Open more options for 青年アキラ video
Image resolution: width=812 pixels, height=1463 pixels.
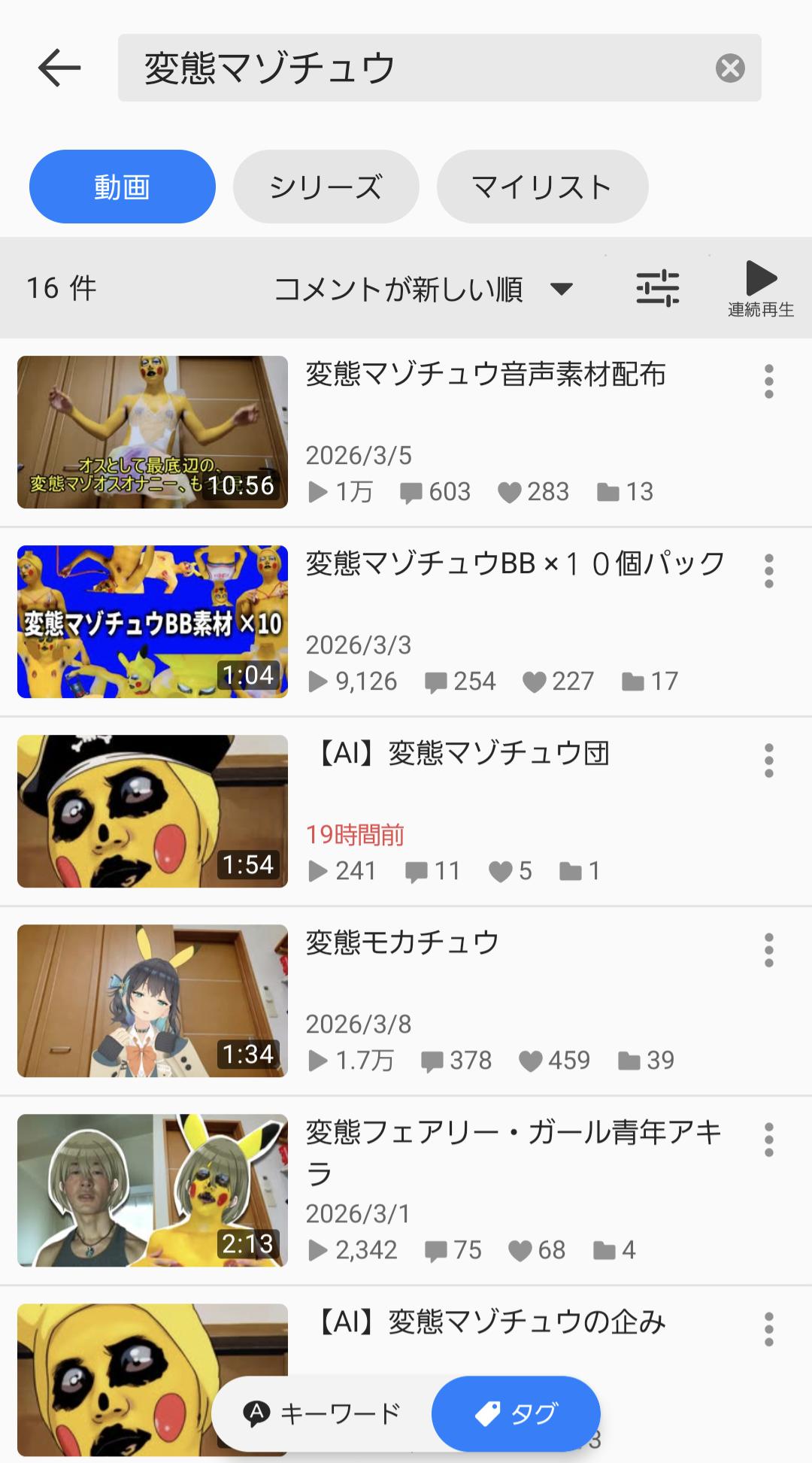click(x=768, y=1140)
